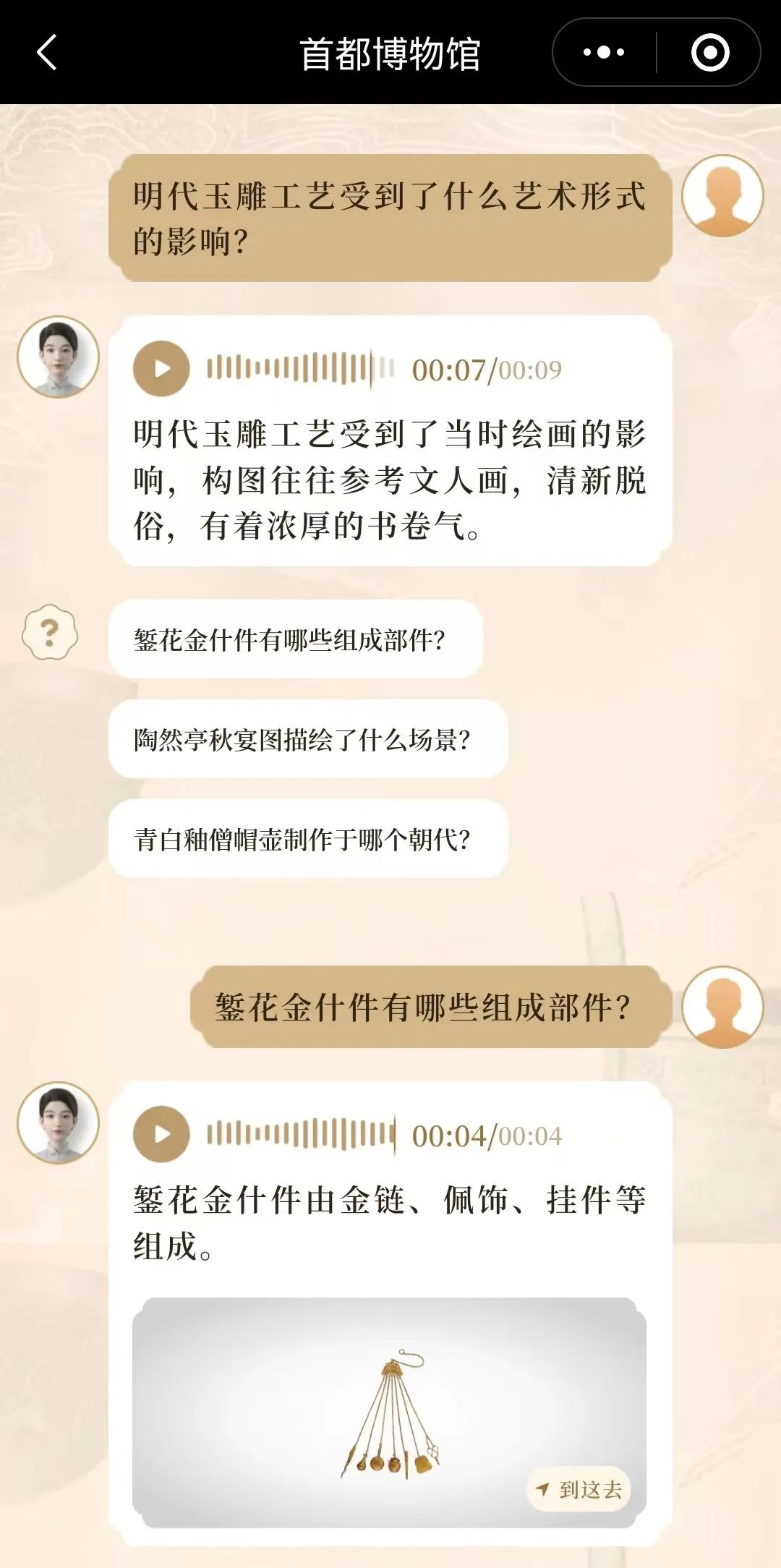Tap 到这去 to navigate to exhibit
Viewport: 781px width, 1568px height.
(579, 1489)
